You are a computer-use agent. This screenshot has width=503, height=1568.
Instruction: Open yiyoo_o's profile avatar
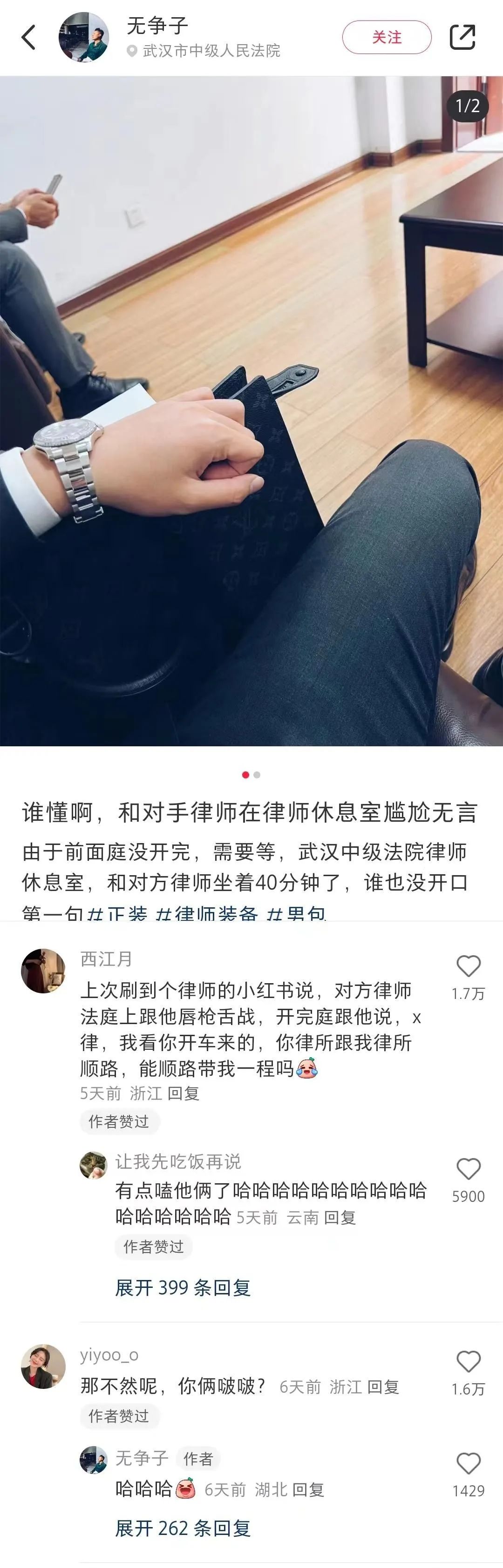pos(43,1367)
